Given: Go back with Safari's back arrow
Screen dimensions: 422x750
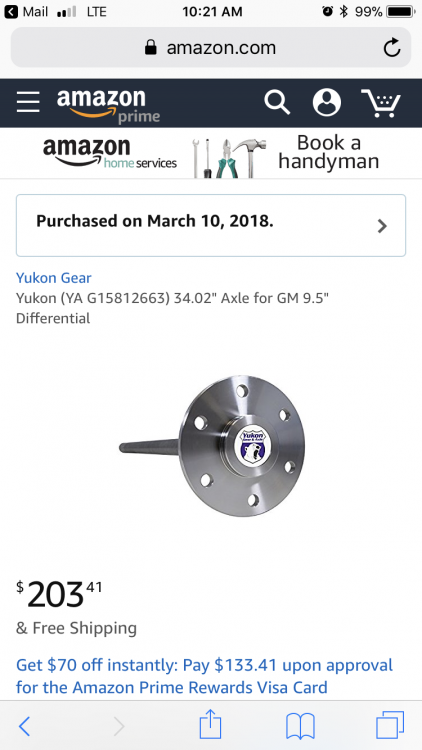Looking at the screenshot, I should [x=24, y=727].
